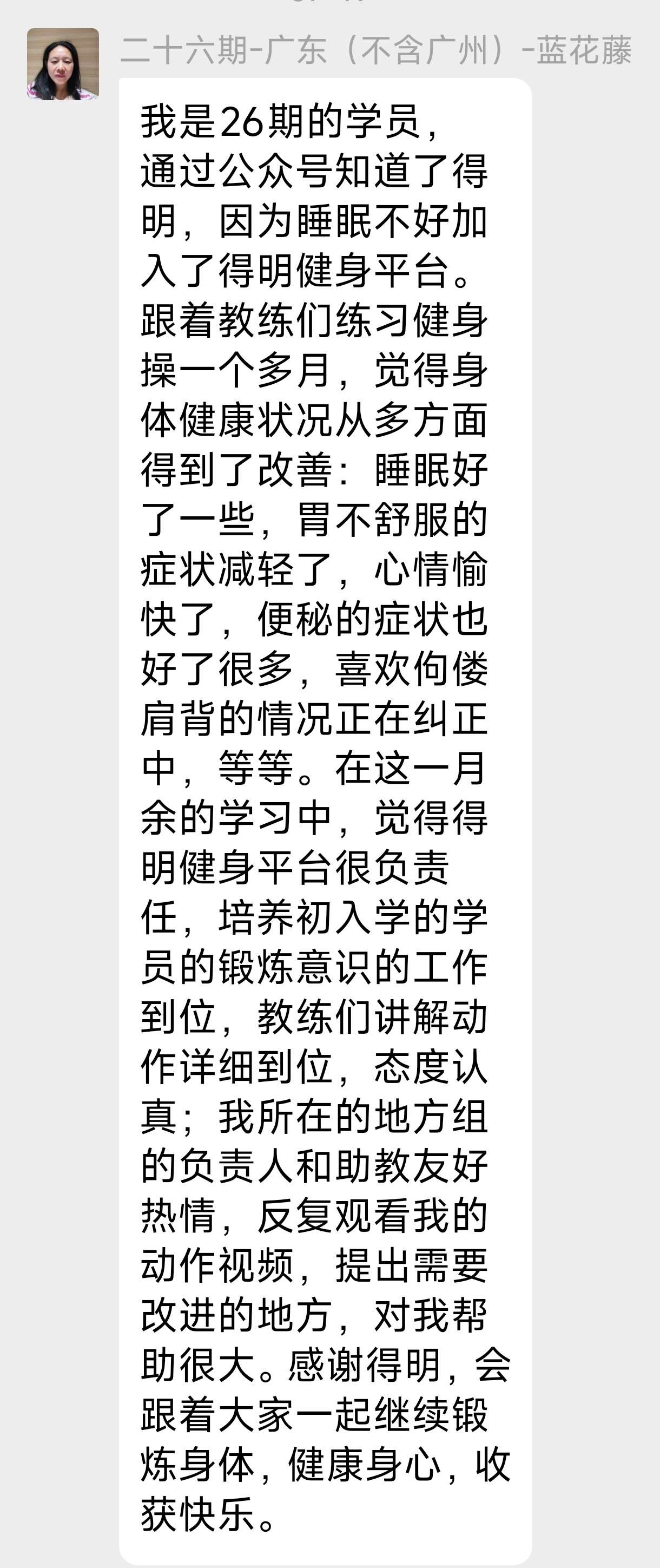Open the profile avatar of 蓝花藤
The height and width of the screenshot is (1568, 660).
coord(63,64)
